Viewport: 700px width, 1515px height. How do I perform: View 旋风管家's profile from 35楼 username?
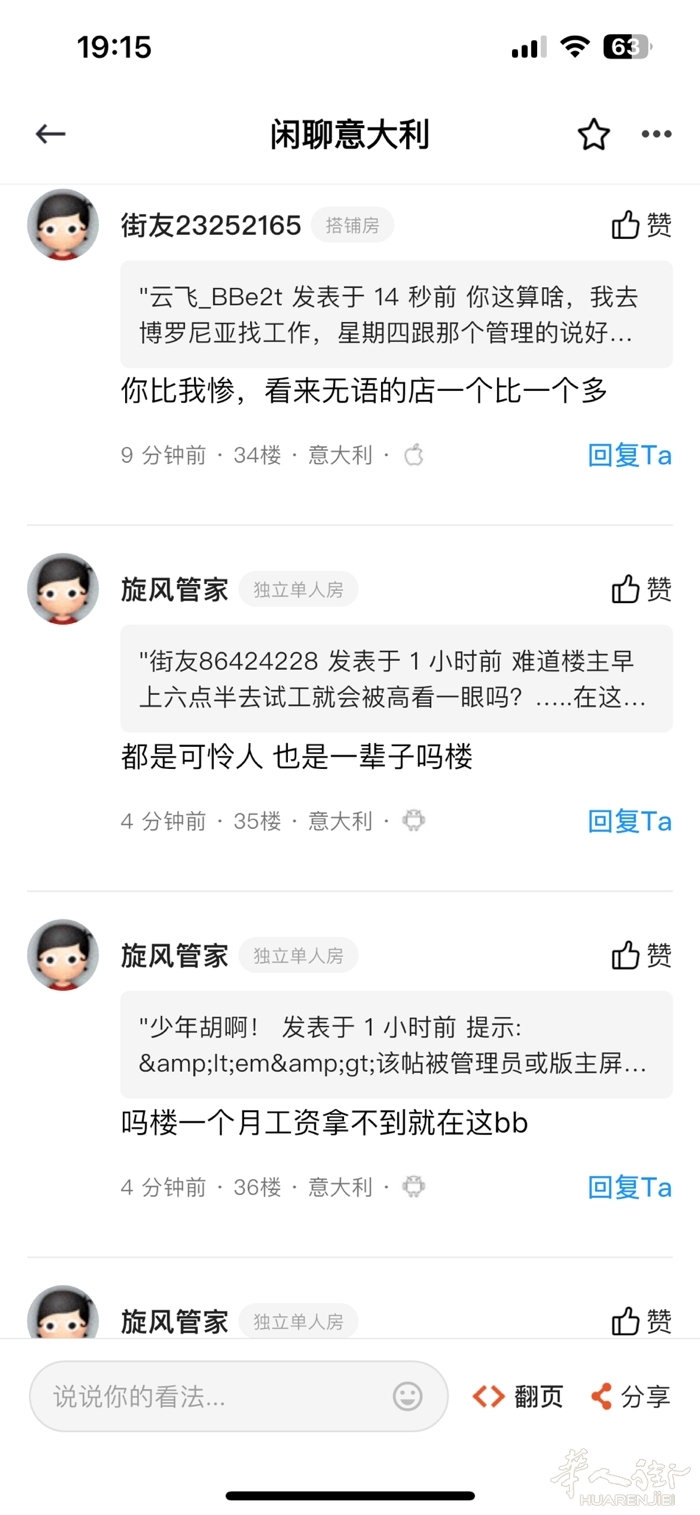[x=175, y=589]
